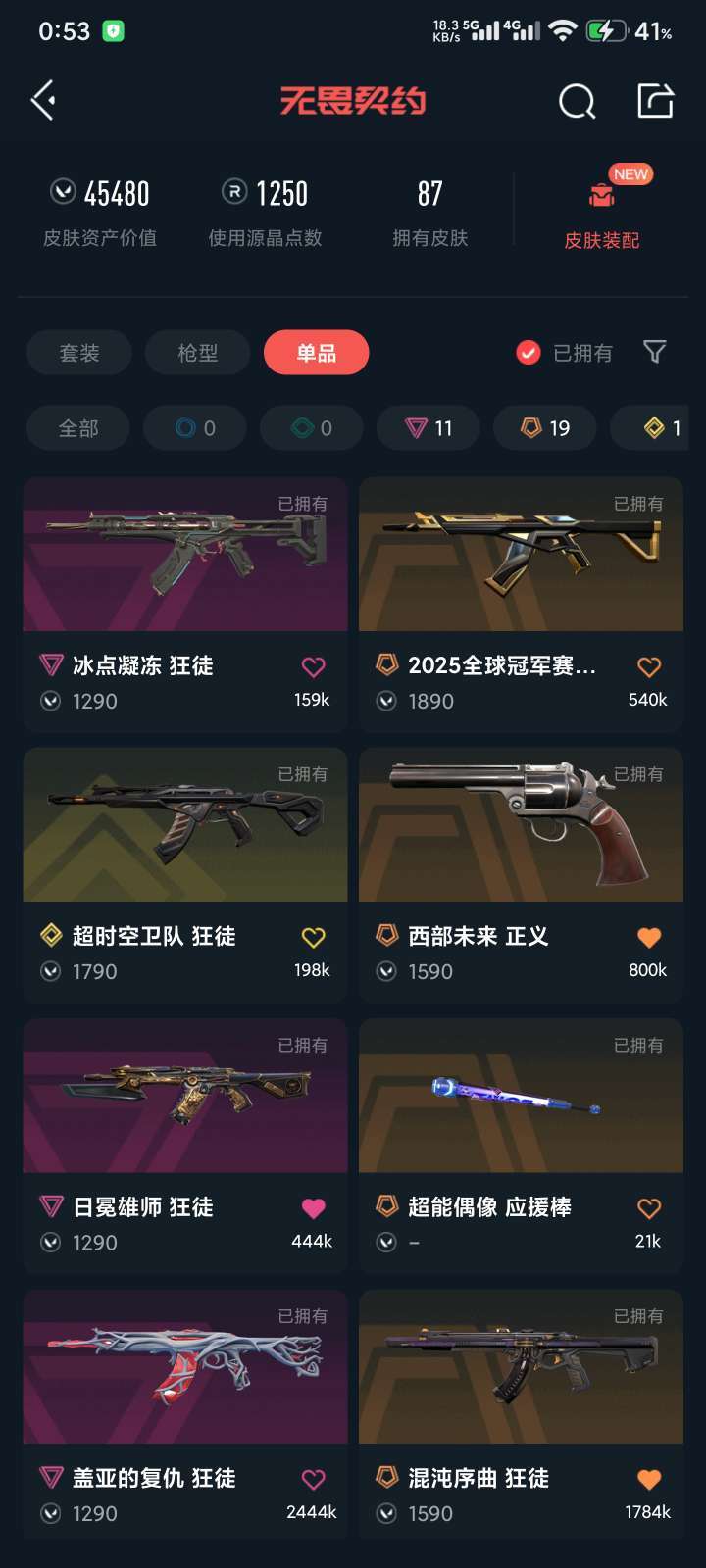
Task: Select the orange rarity filter showing 19
Action: [544, 428]
